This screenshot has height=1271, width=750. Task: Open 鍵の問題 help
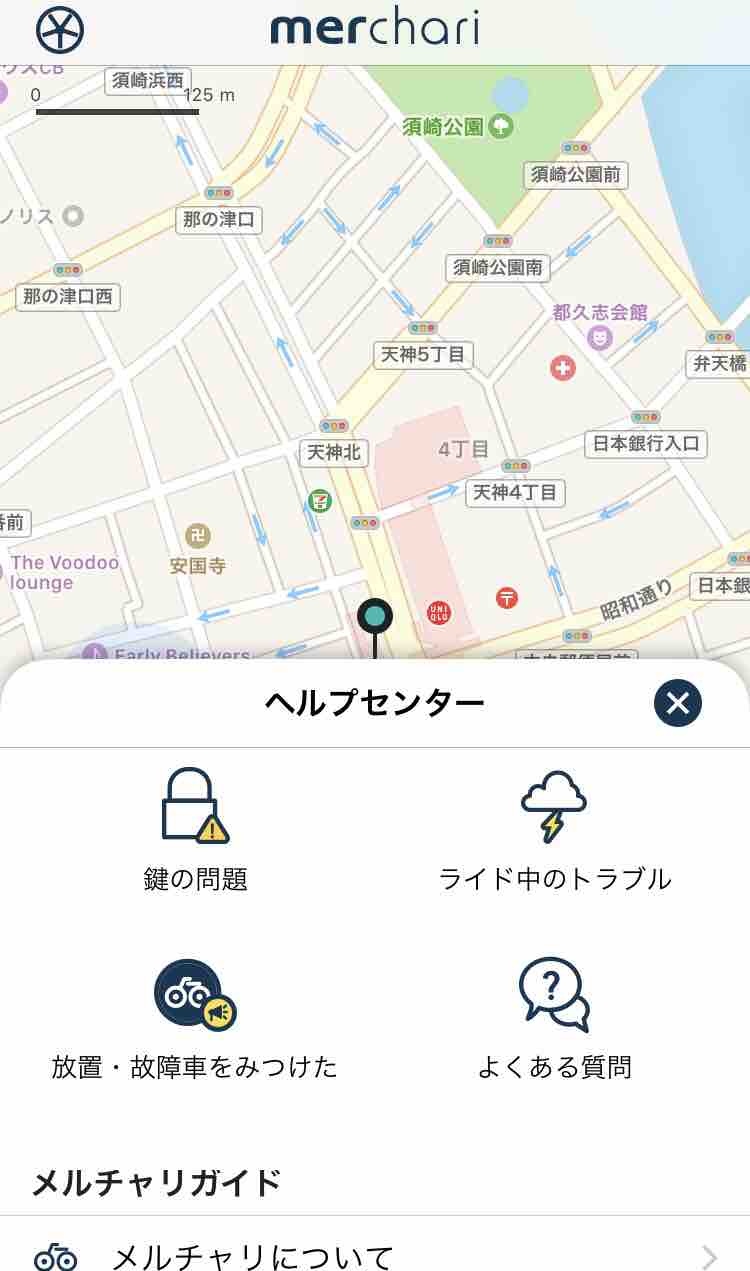point(196,829)
